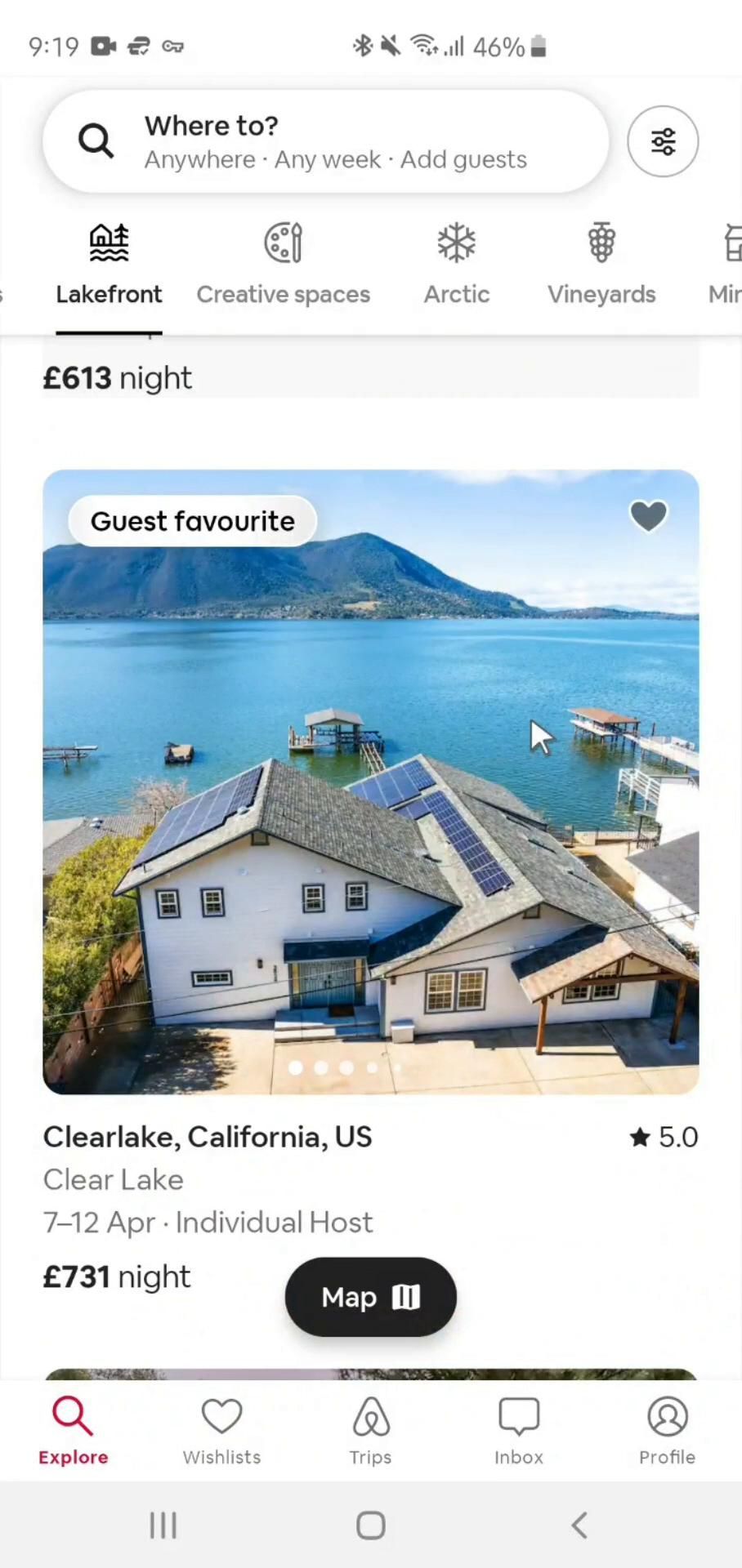Open the filters icon
The image size is (742, 1568).
click(x=662, y=141)
